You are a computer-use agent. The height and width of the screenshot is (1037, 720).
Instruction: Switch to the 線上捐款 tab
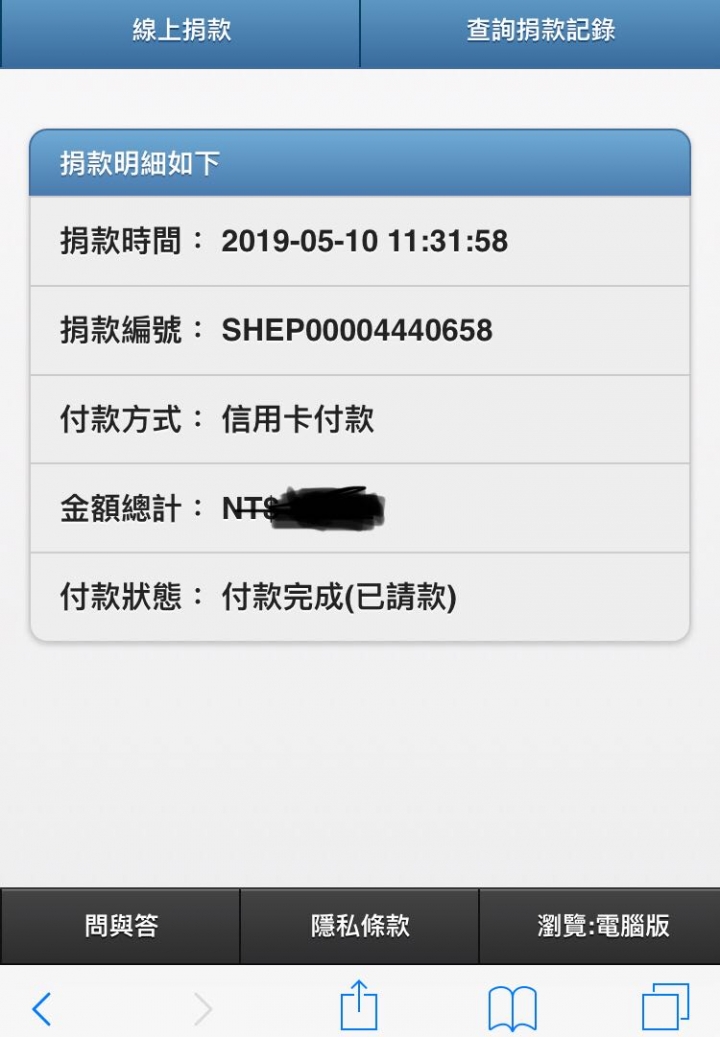click(181, 31)
